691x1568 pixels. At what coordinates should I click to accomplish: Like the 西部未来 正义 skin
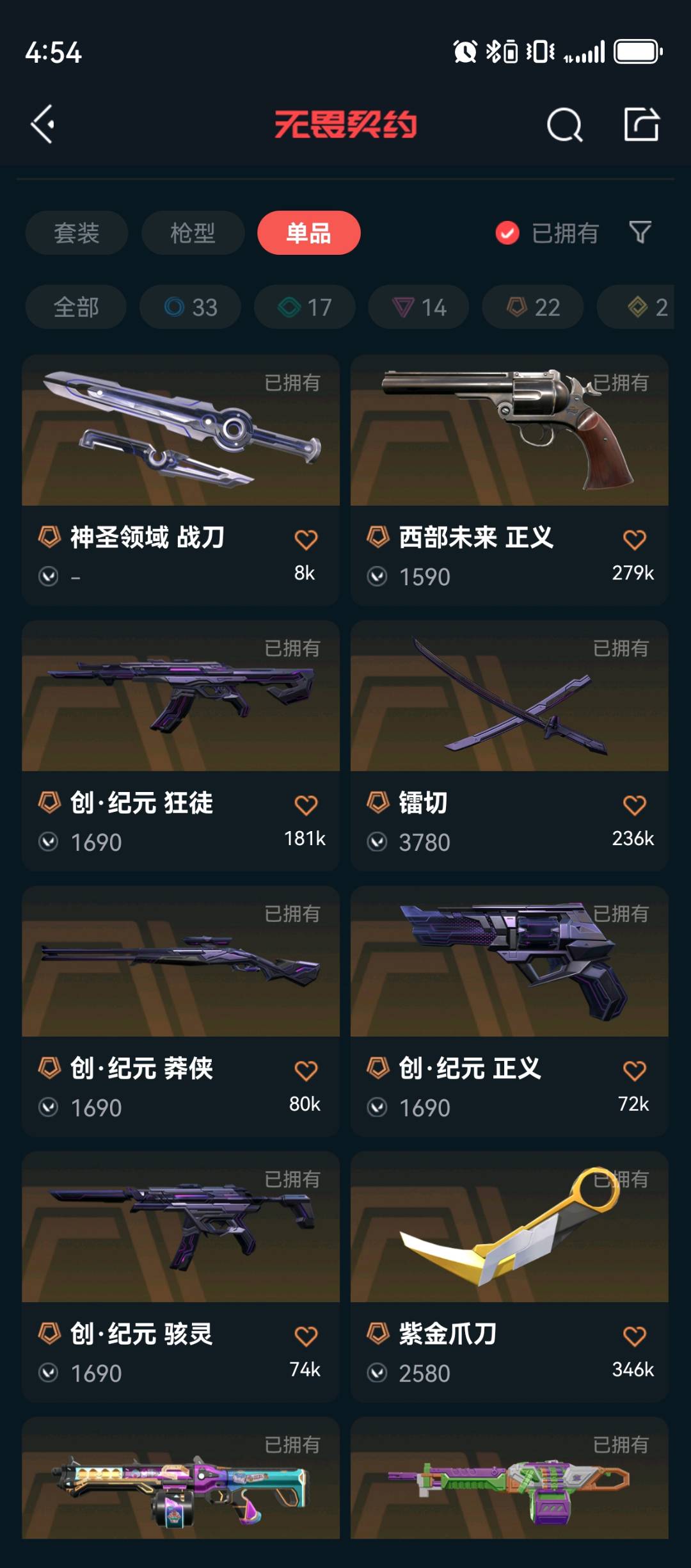(x=634, y=540)
